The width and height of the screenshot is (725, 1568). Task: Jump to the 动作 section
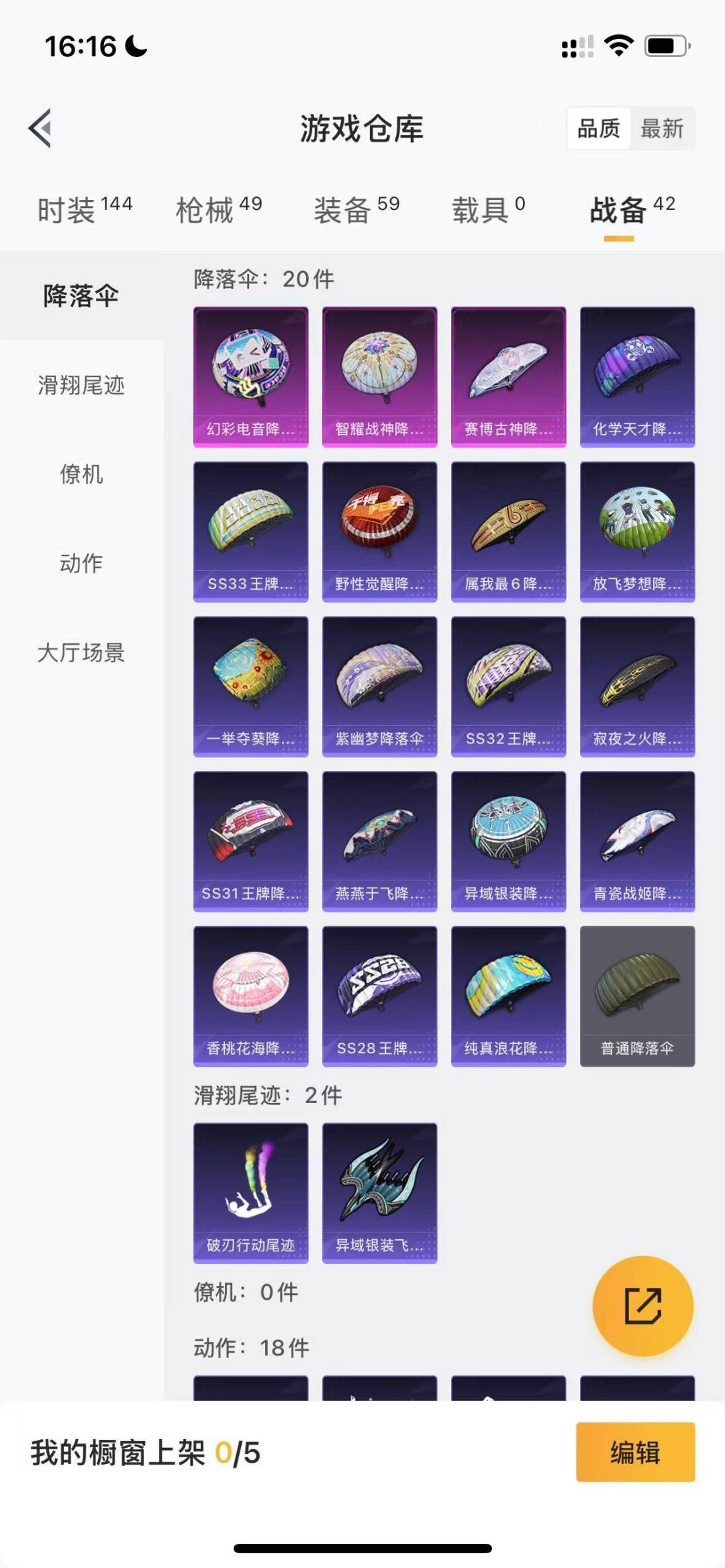coord(81,563)
